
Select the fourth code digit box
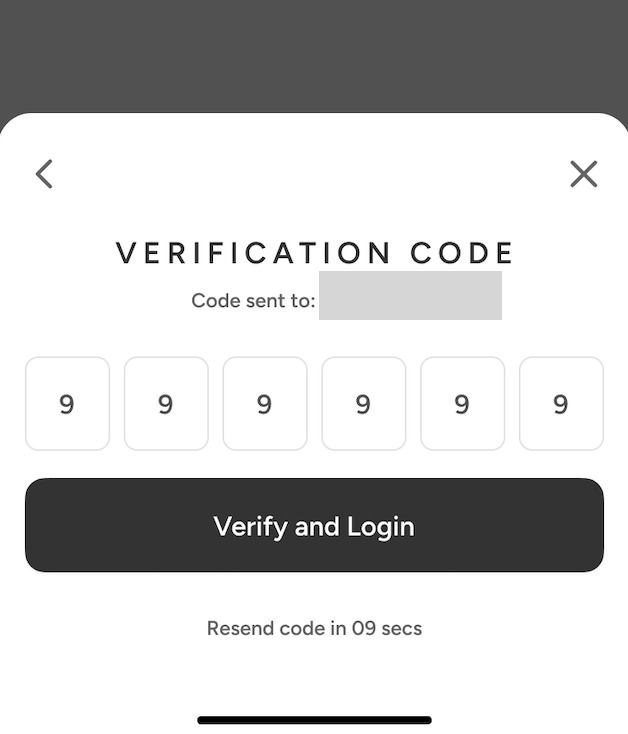(363, 404)
